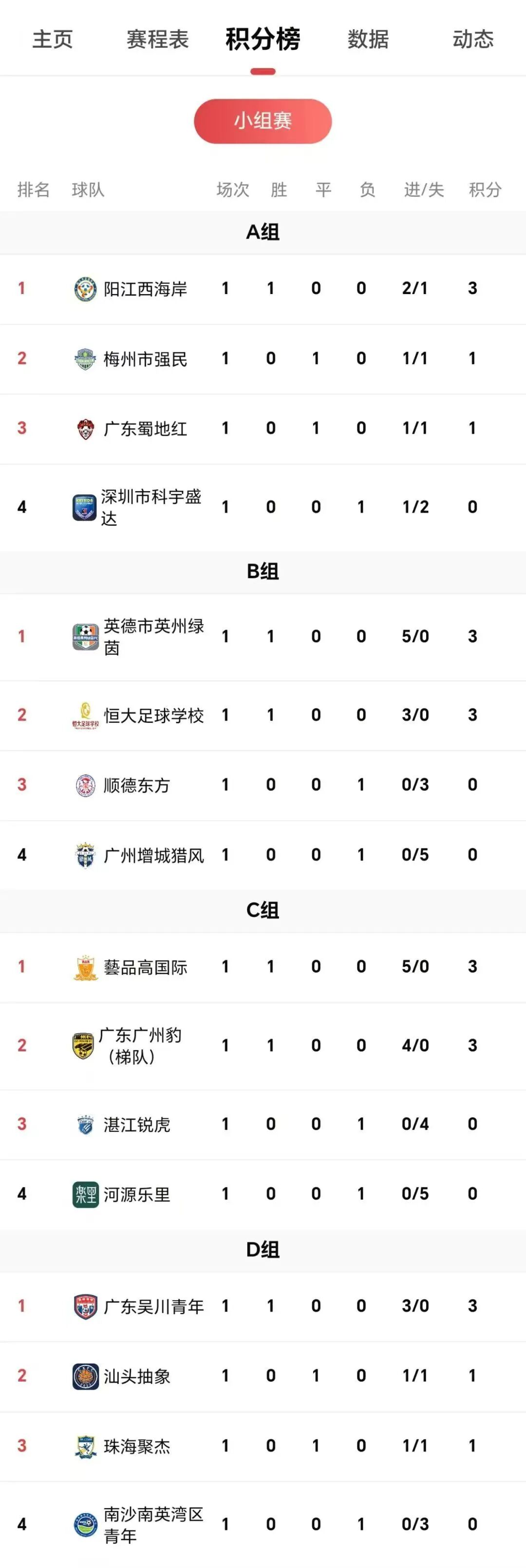The image size is (526, 1568).
Task: Open the 赛程表 tab
Action: (158, 39)
